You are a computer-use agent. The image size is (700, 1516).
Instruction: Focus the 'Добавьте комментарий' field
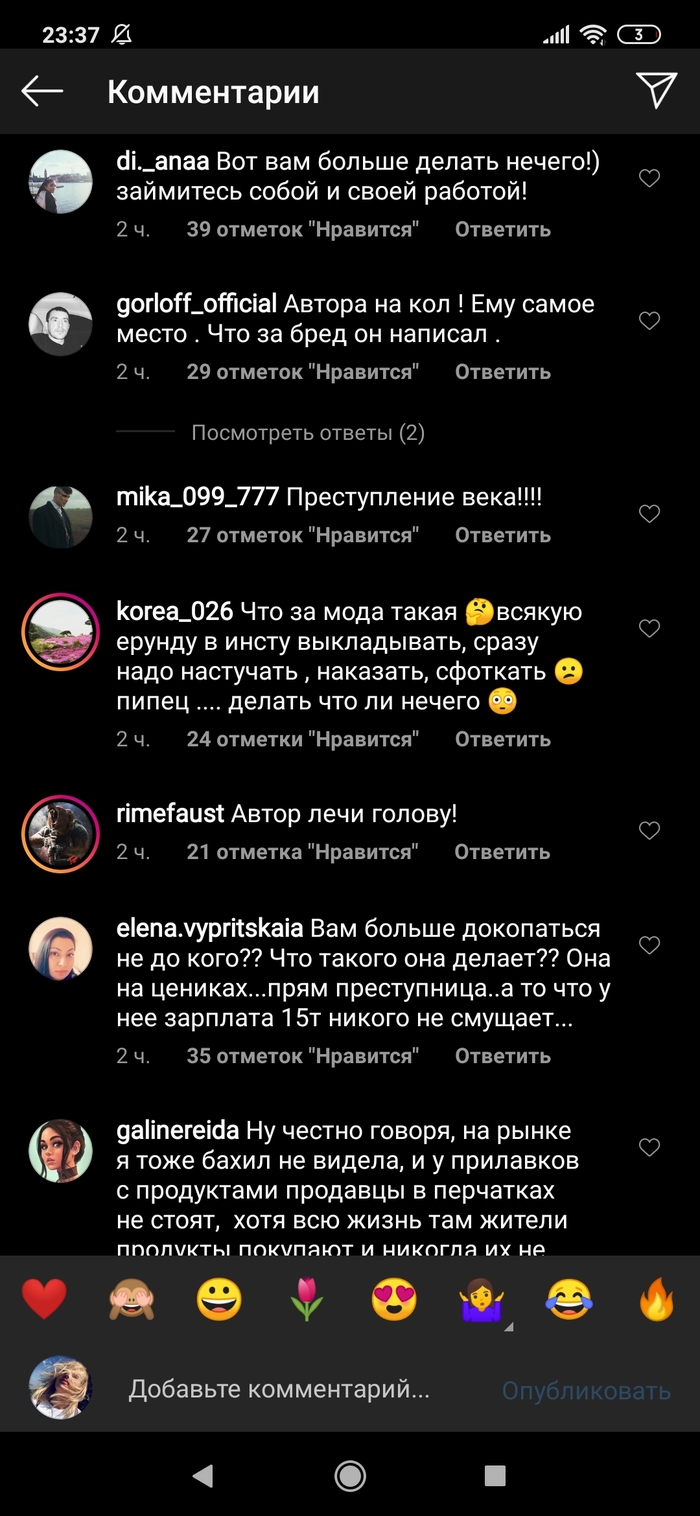tap(279, 1389)
